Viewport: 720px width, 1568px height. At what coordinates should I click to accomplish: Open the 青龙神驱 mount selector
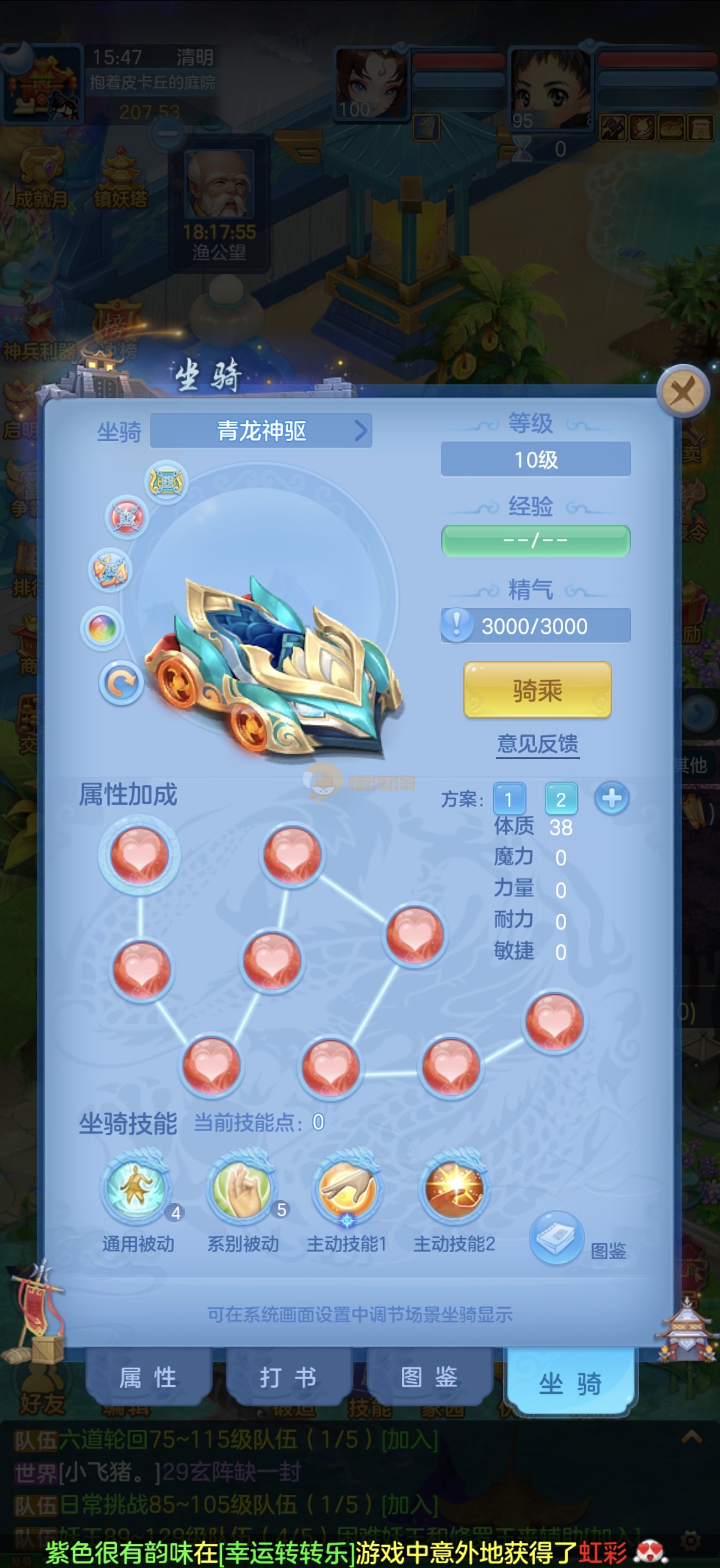261,431
